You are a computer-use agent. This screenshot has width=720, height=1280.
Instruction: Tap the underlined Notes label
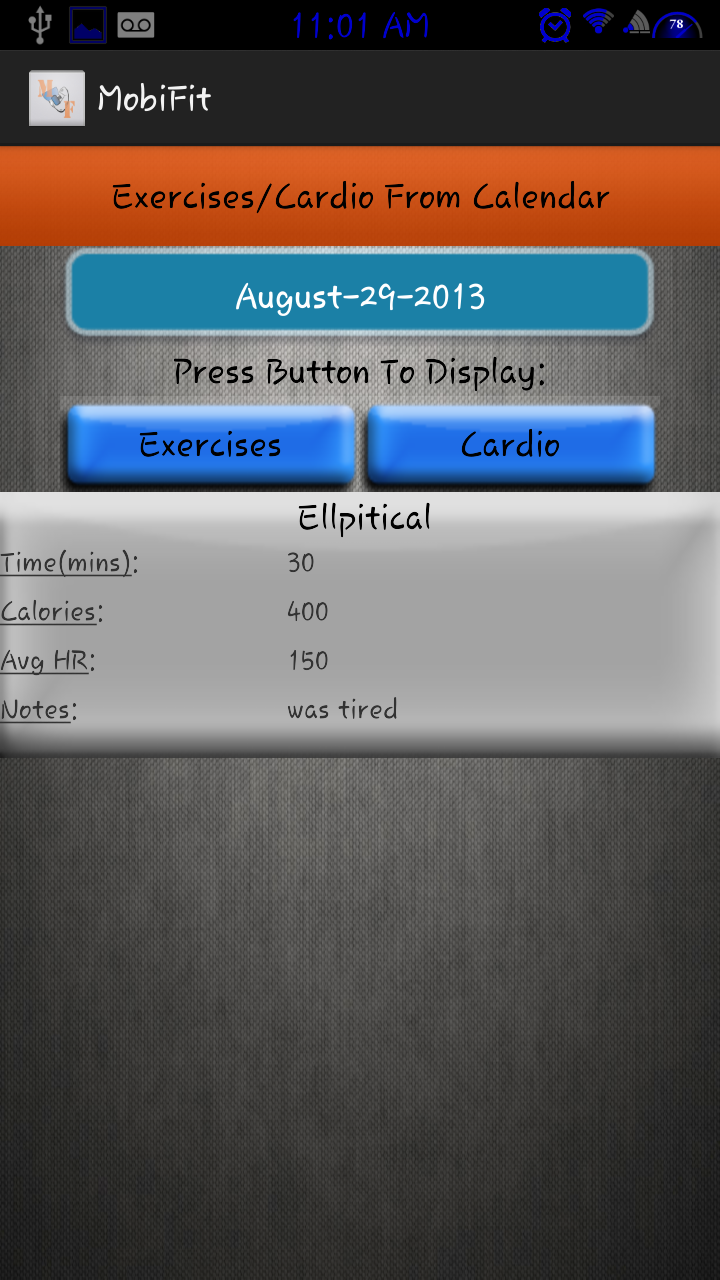[x=38, y=710]
